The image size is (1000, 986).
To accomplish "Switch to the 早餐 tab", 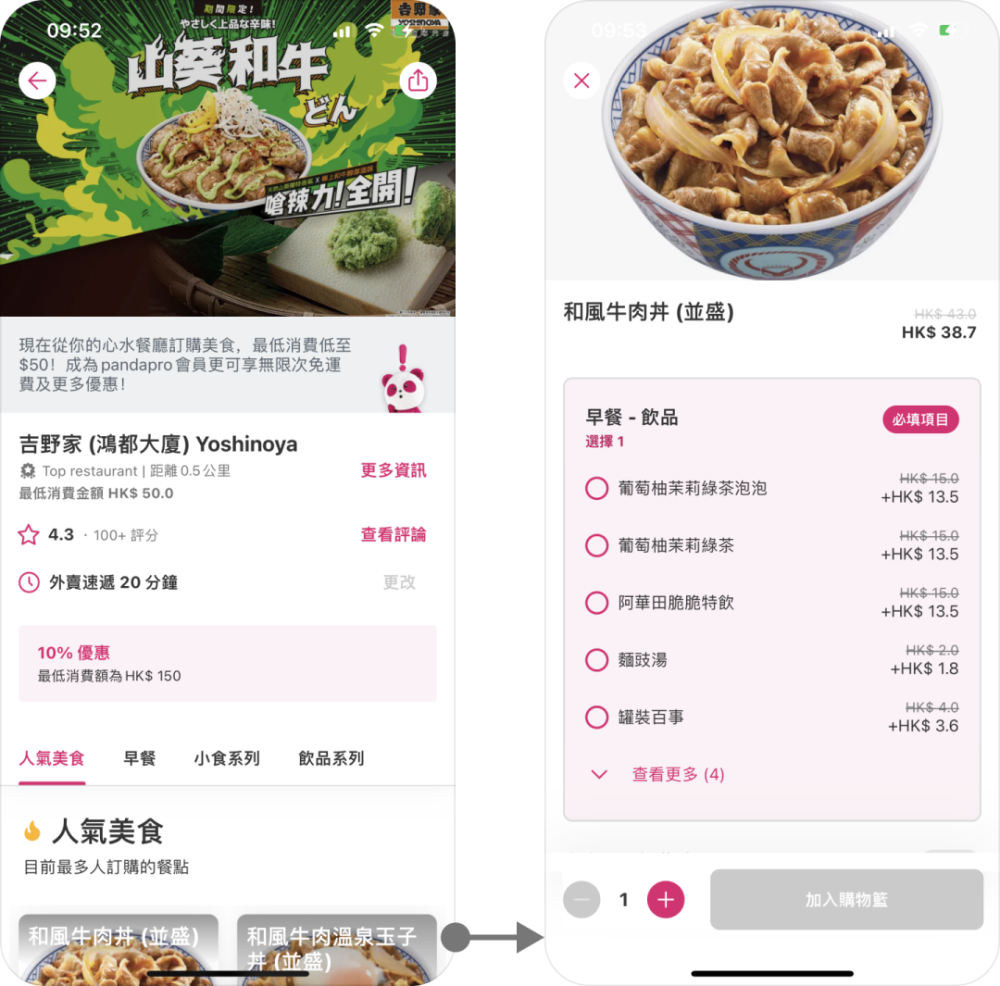I will point(140,758).
